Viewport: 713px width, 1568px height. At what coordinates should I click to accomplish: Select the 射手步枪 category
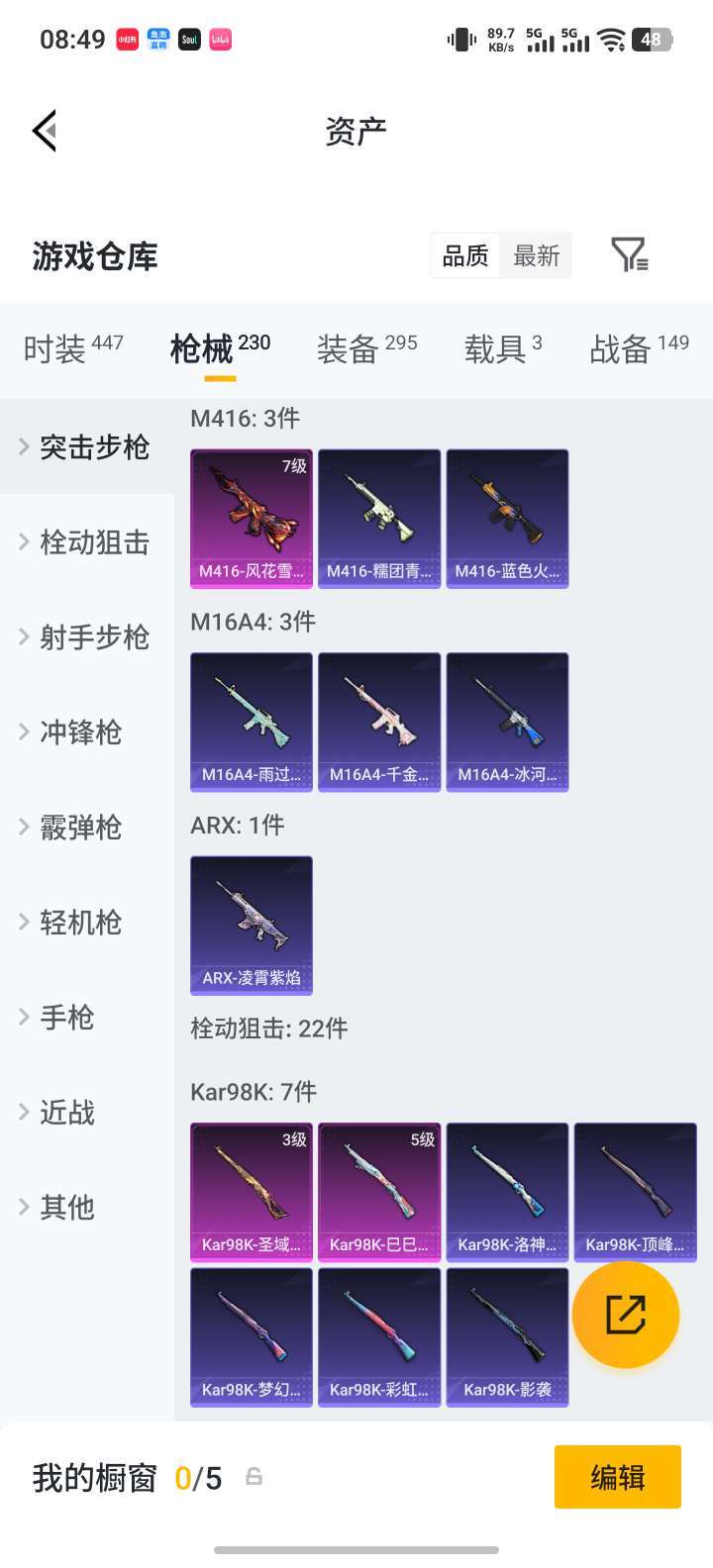tap(94, 637)
